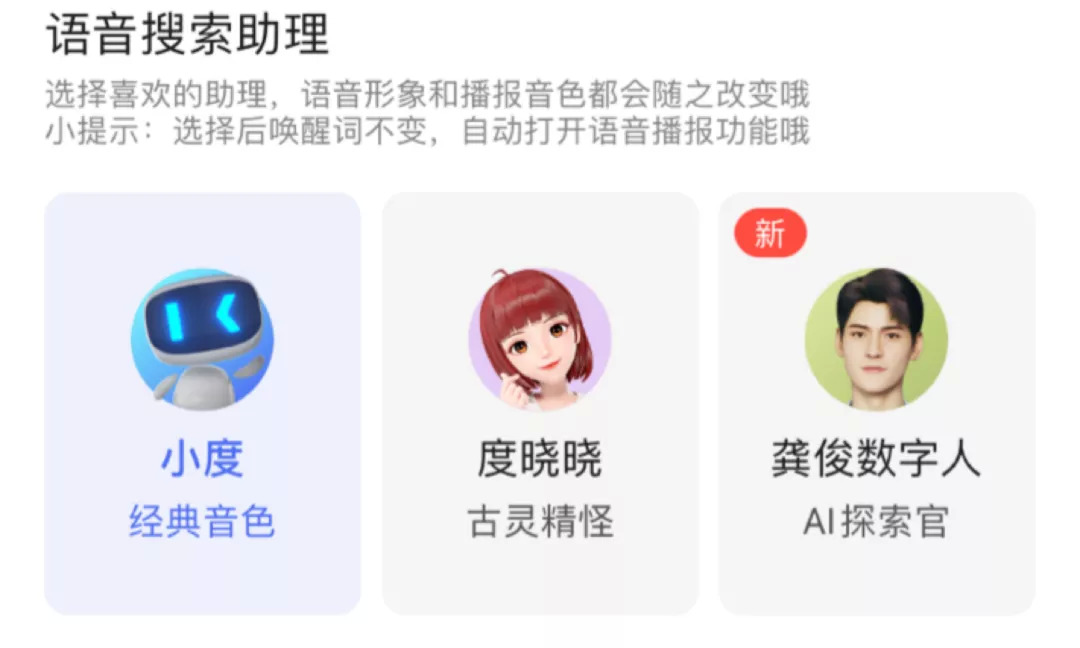Select the 小度 经典音色 assistant card

click(202, 404)
